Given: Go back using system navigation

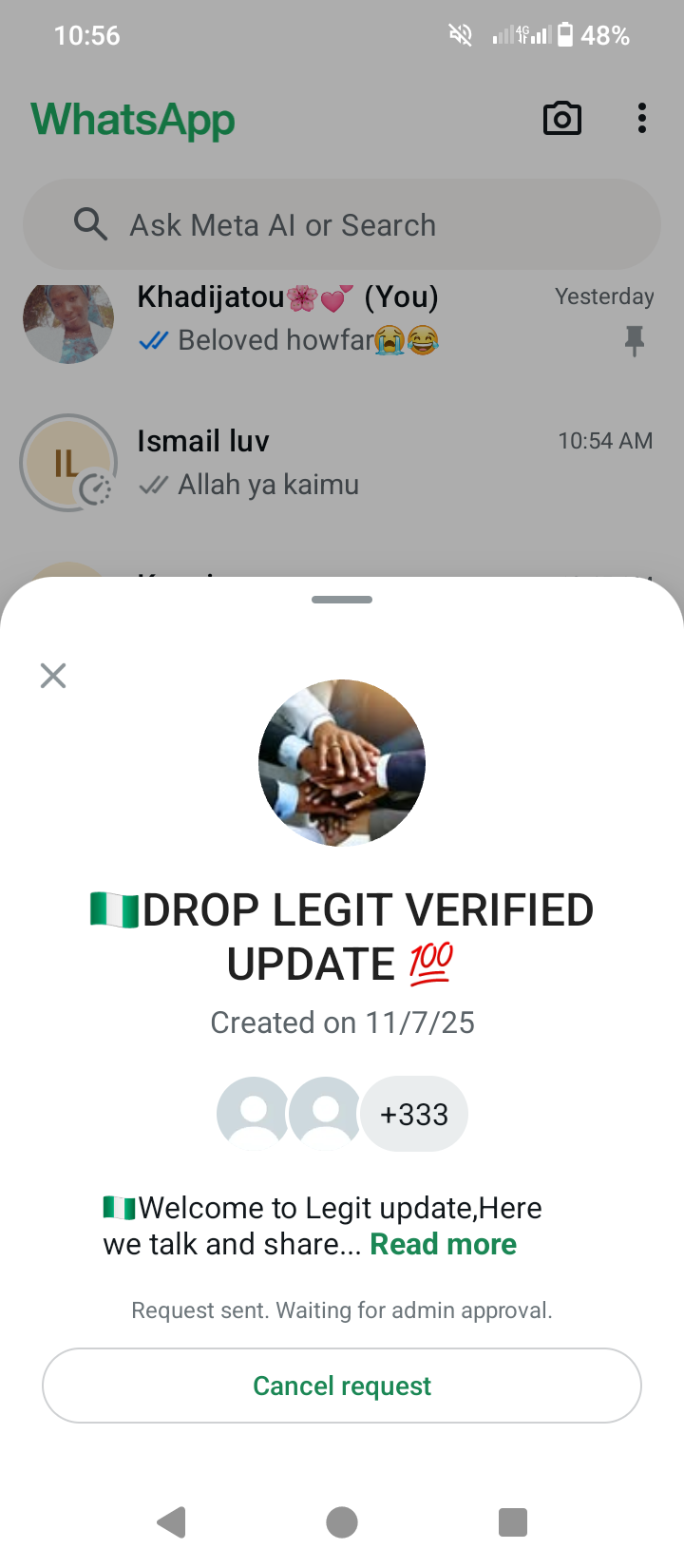Looking at the screenshot, I should [171, 1522].
